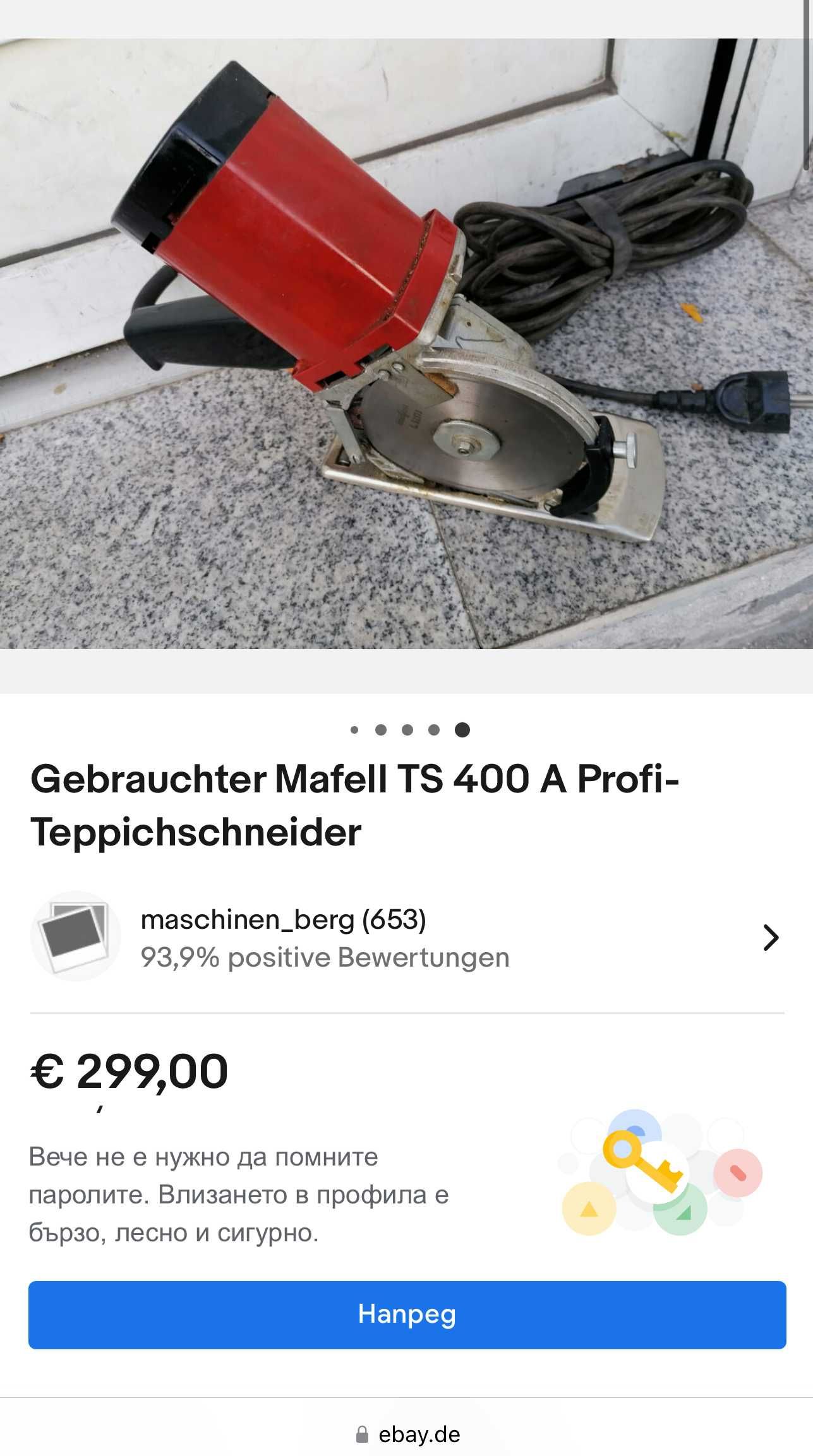813x1456 pixels.
Task: Tap the ebay.de address bar
Action: click(407, 1435)
